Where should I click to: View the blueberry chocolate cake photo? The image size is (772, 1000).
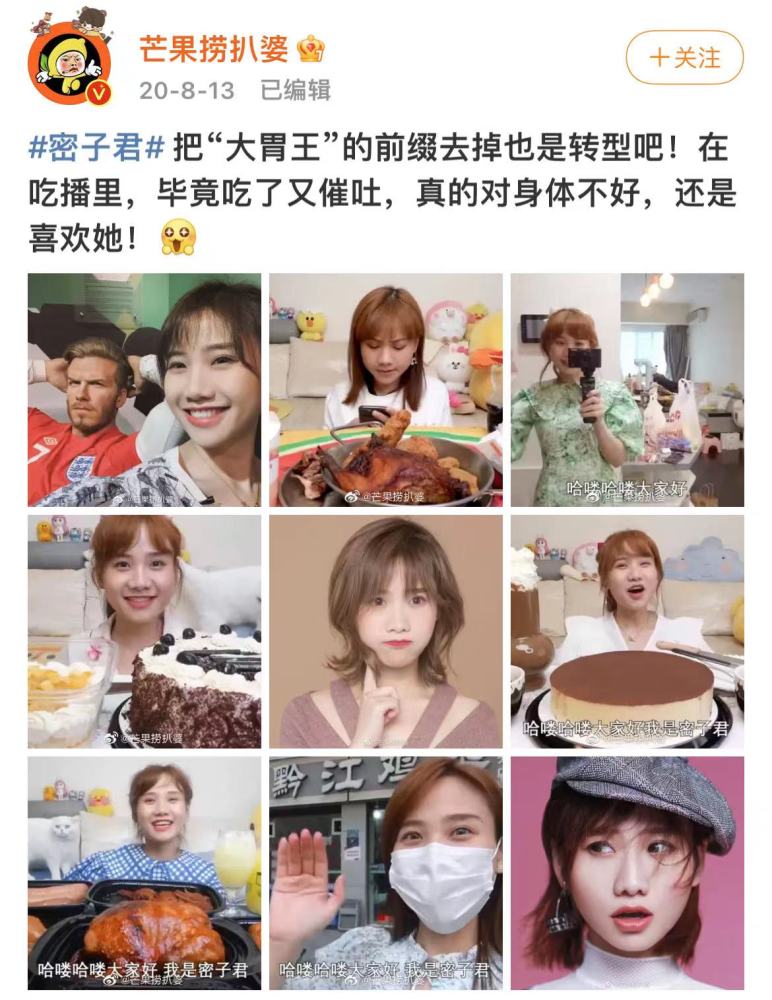(144, 631)
